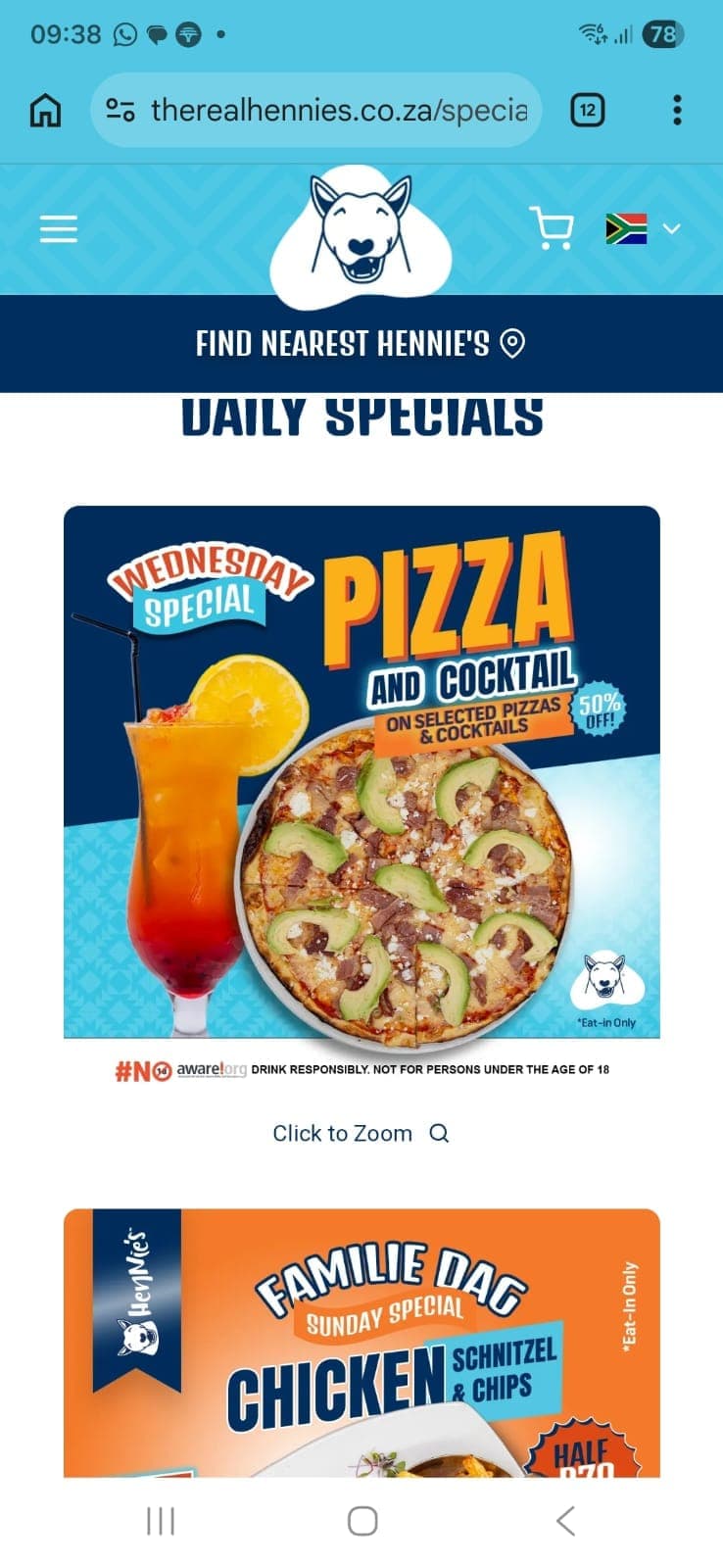Go back using the system back button

point(565,1521)
